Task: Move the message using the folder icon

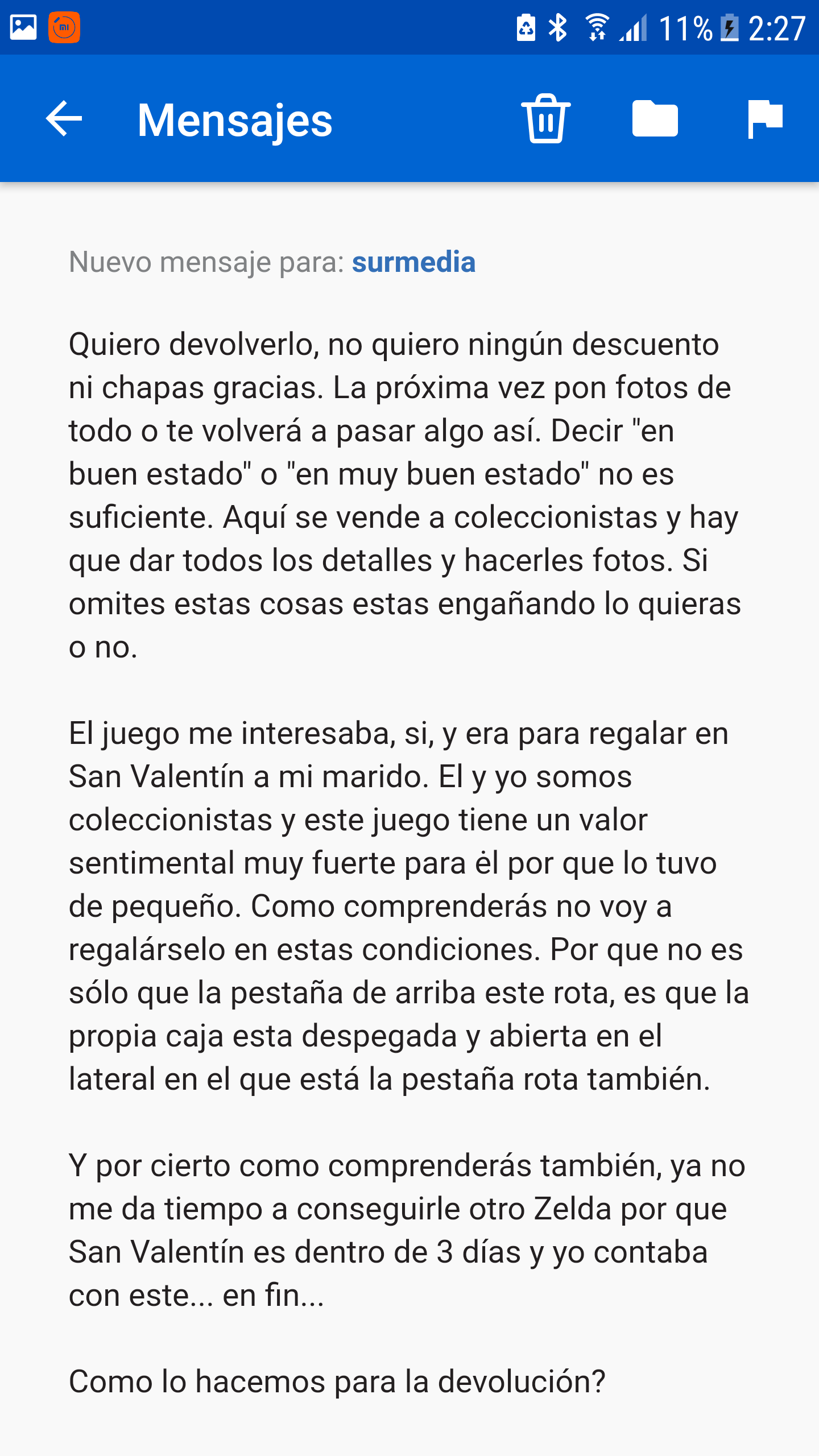Action: 655,119
